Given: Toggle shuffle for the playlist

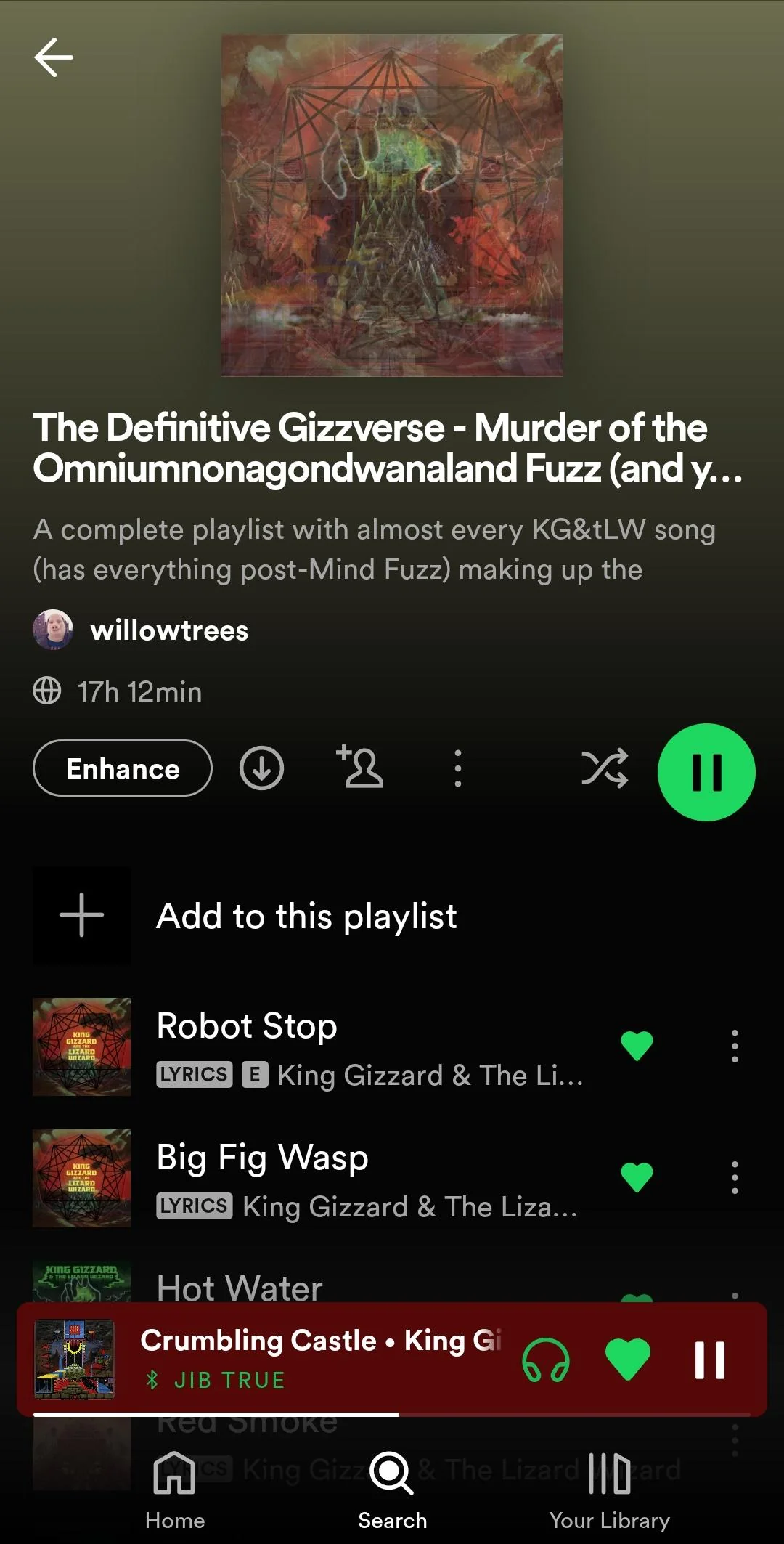Looking at the screenshot, I should pos(604,768).
